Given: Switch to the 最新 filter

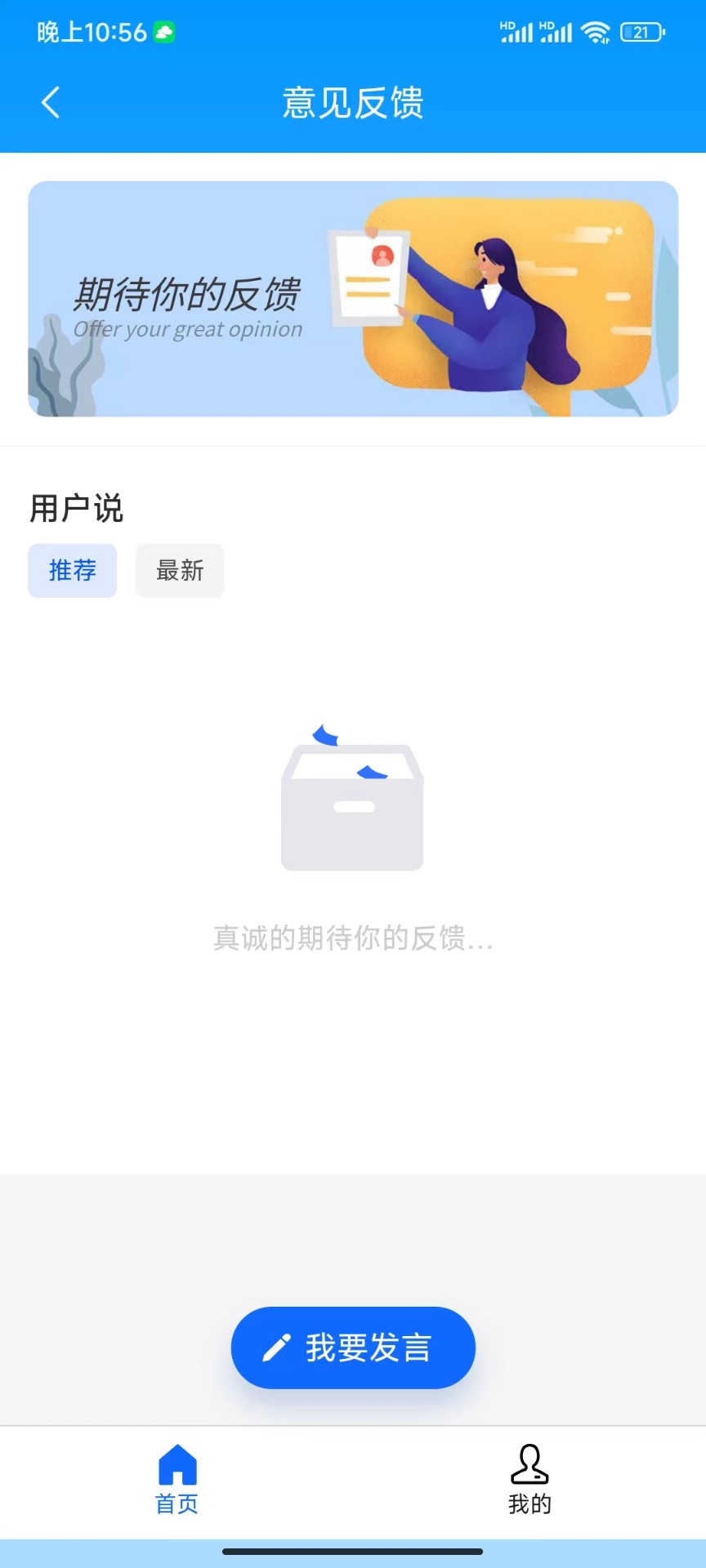Looking at the screenshot, I should pyautogui.click(x=180, y=570).
